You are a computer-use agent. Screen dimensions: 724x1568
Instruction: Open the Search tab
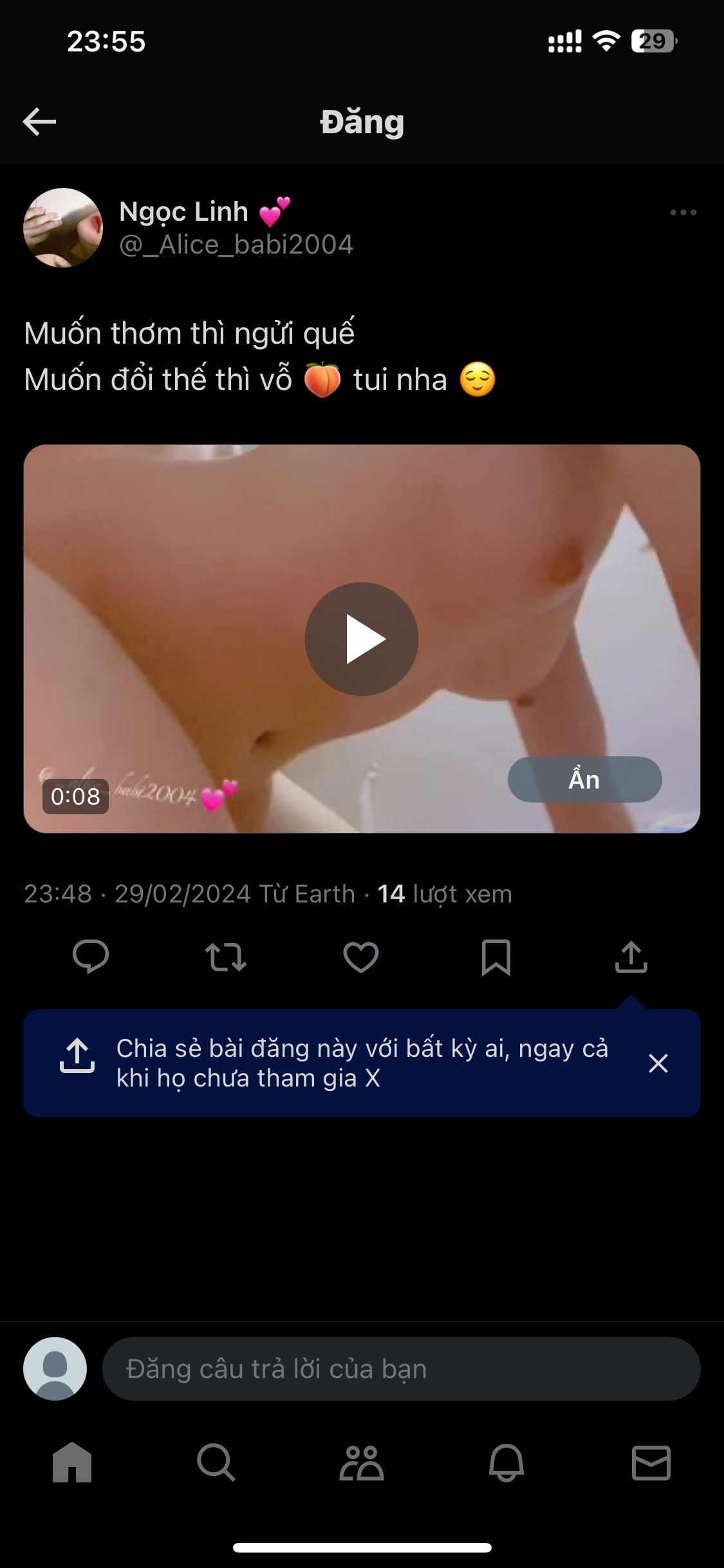tap(216, 1462)
